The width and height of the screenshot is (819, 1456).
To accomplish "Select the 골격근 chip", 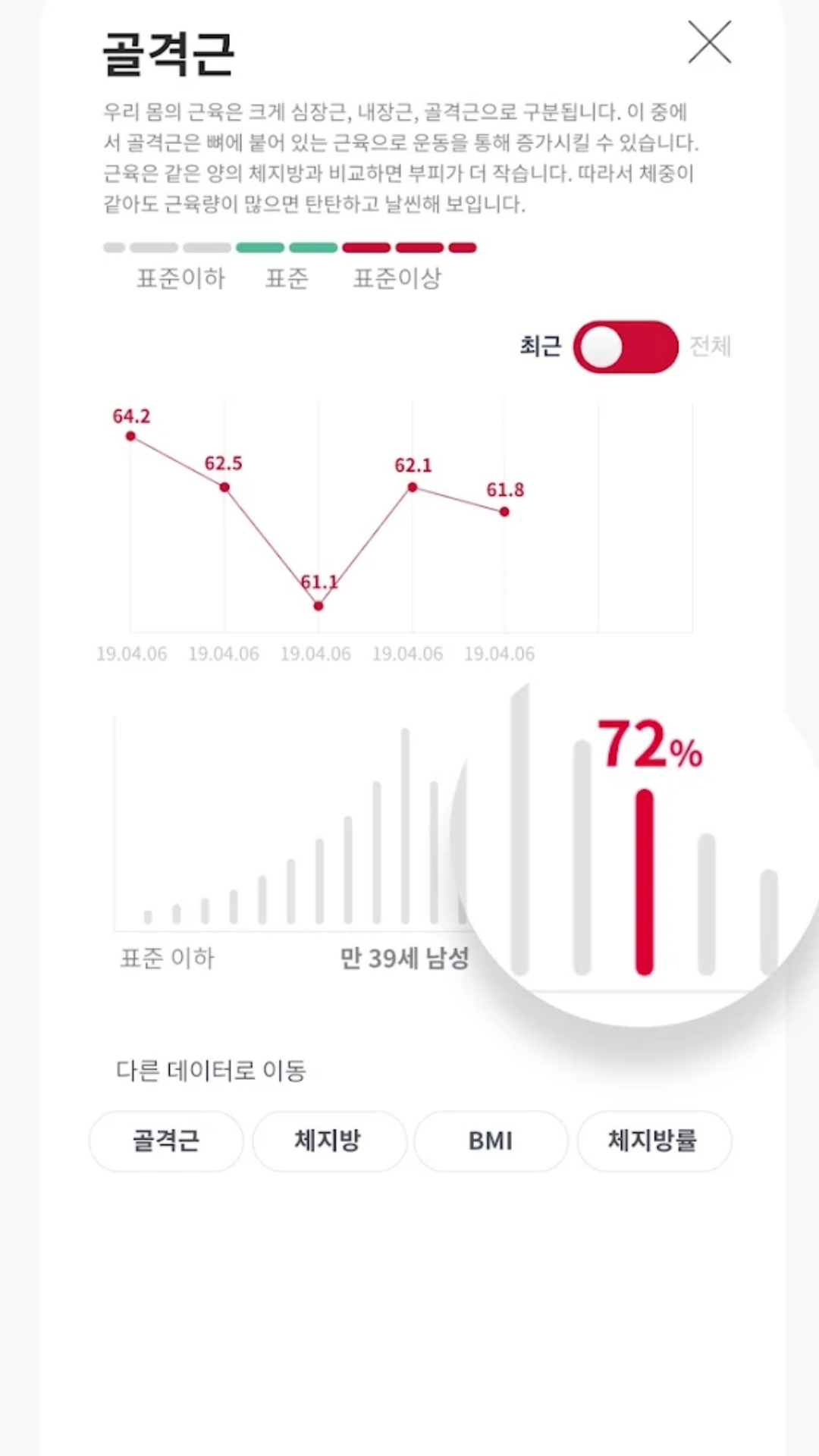I will coord(166,1141).
